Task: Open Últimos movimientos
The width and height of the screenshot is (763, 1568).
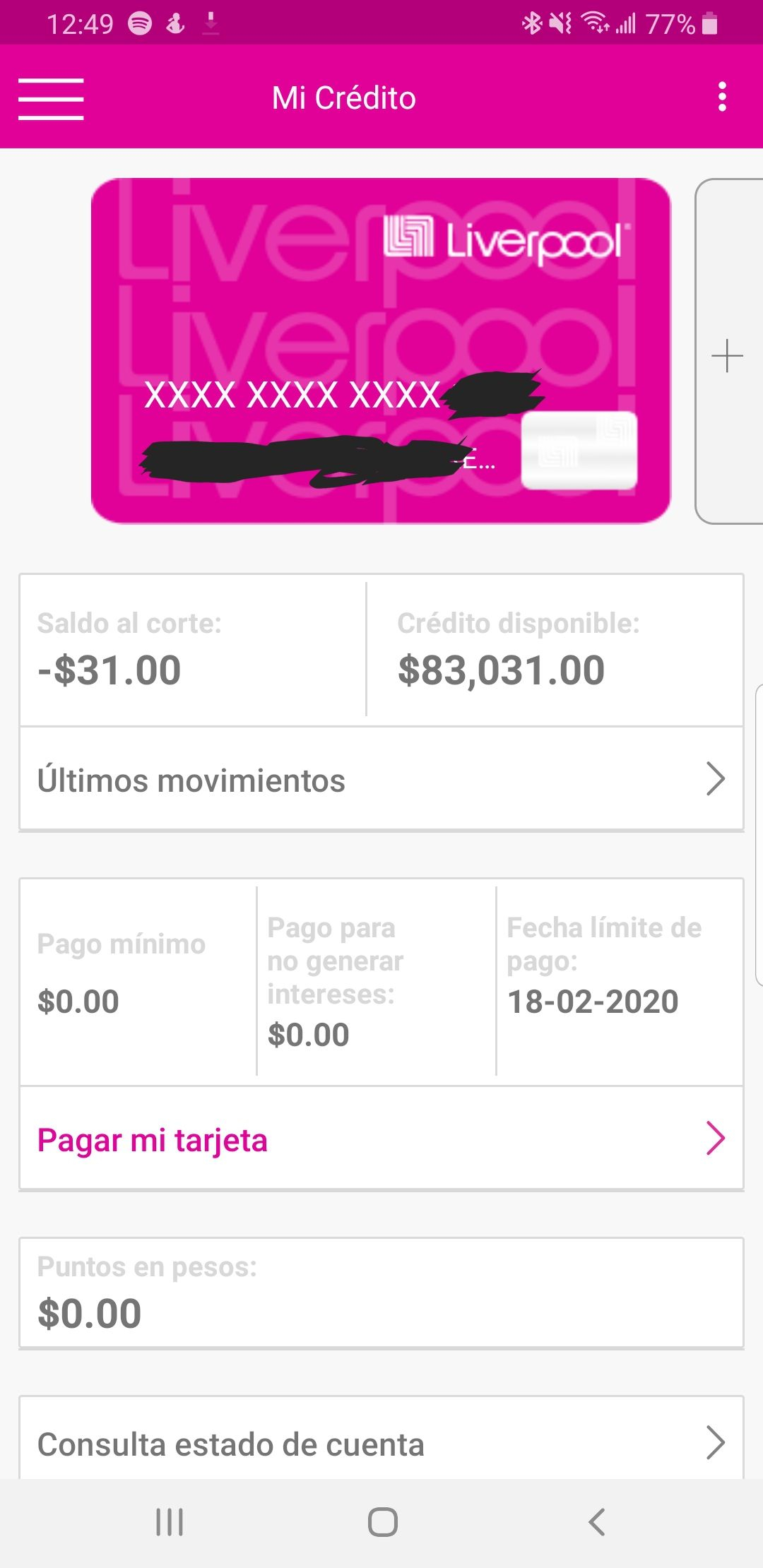Action: click(x=381, y=779)
